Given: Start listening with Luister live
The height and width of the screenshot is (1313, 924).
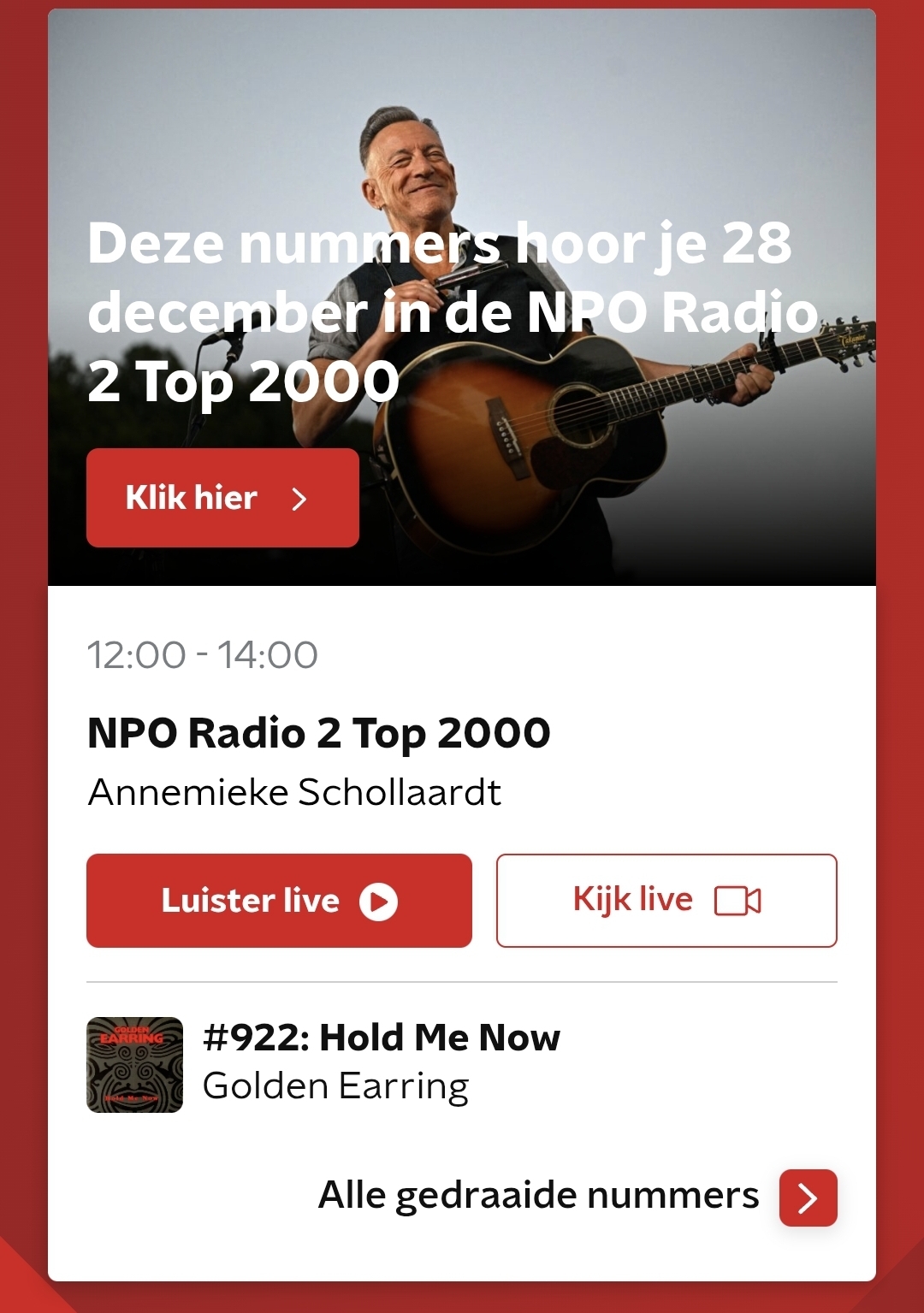Looking at the screenshot, I should 279,901.
